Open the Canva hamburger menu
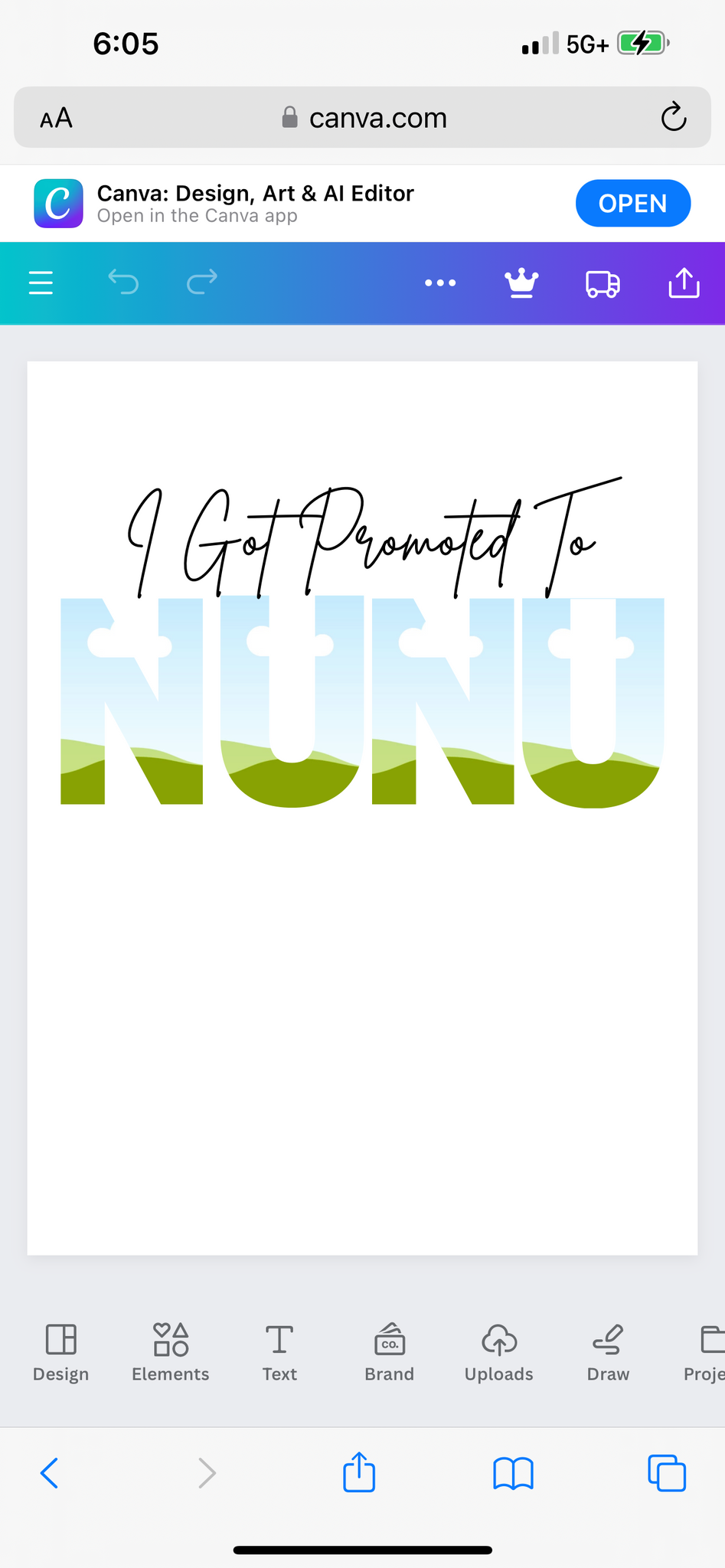Screen dimensions: 725x1568 (41, 283)
